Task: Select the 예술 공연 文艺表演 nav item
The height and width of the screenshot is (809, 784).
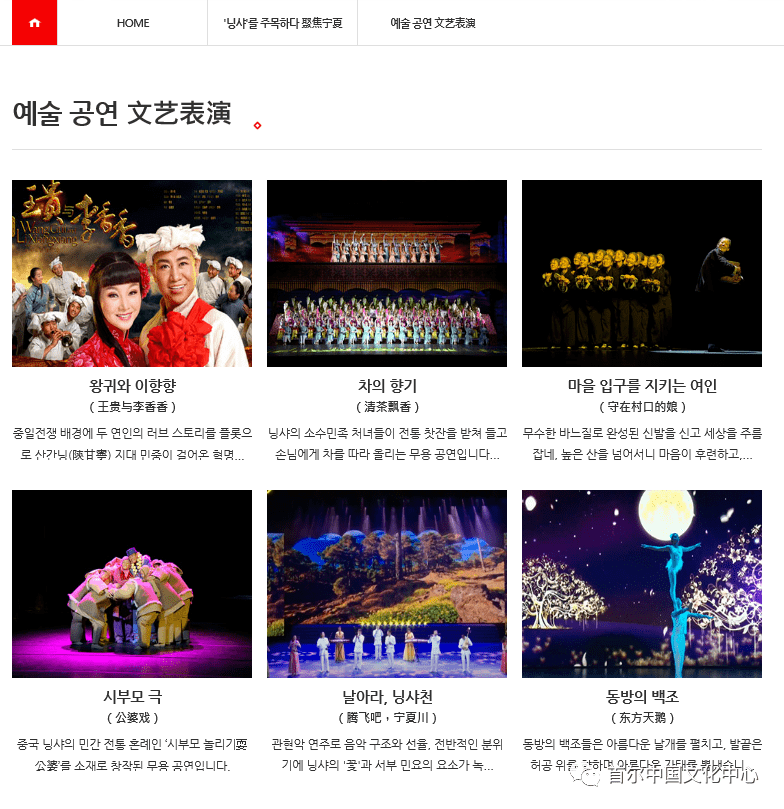Action: pyautogui.click(x=433, y=23)
